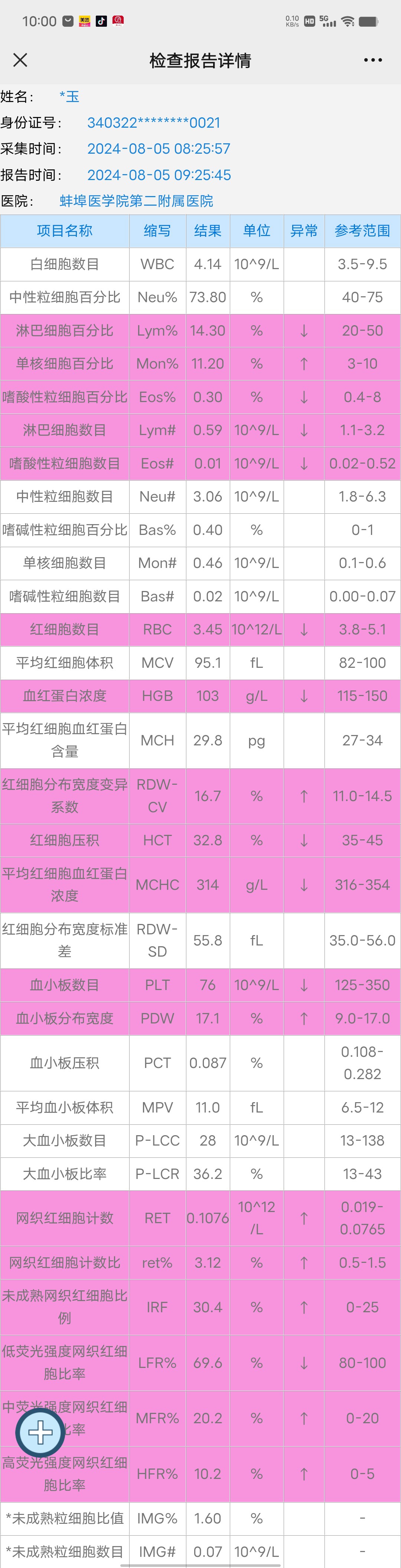The image size is (401, 1568).
Task: Open the three-dot overflow menu
Action: tap(372, 60)
